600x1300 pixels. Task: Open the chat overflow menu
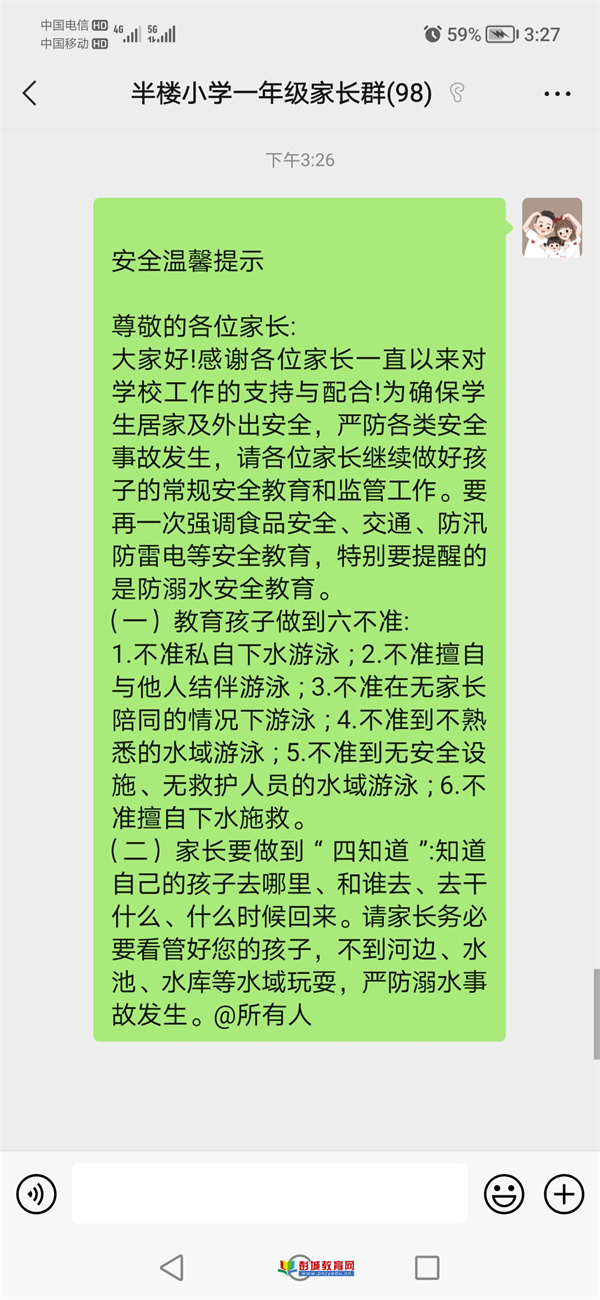557,94
